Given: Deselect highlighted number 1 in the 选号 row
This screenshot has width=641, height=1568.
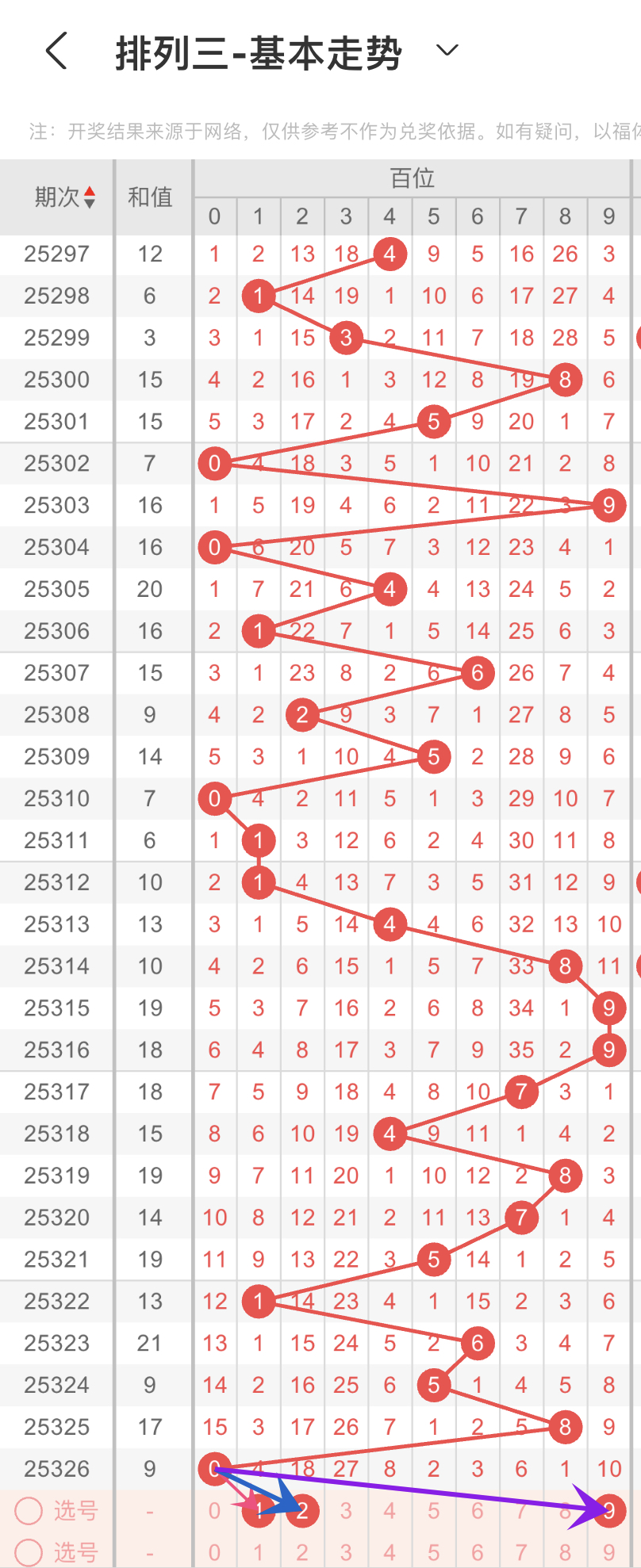Looking at the screenshot, I should [258, 1512].
